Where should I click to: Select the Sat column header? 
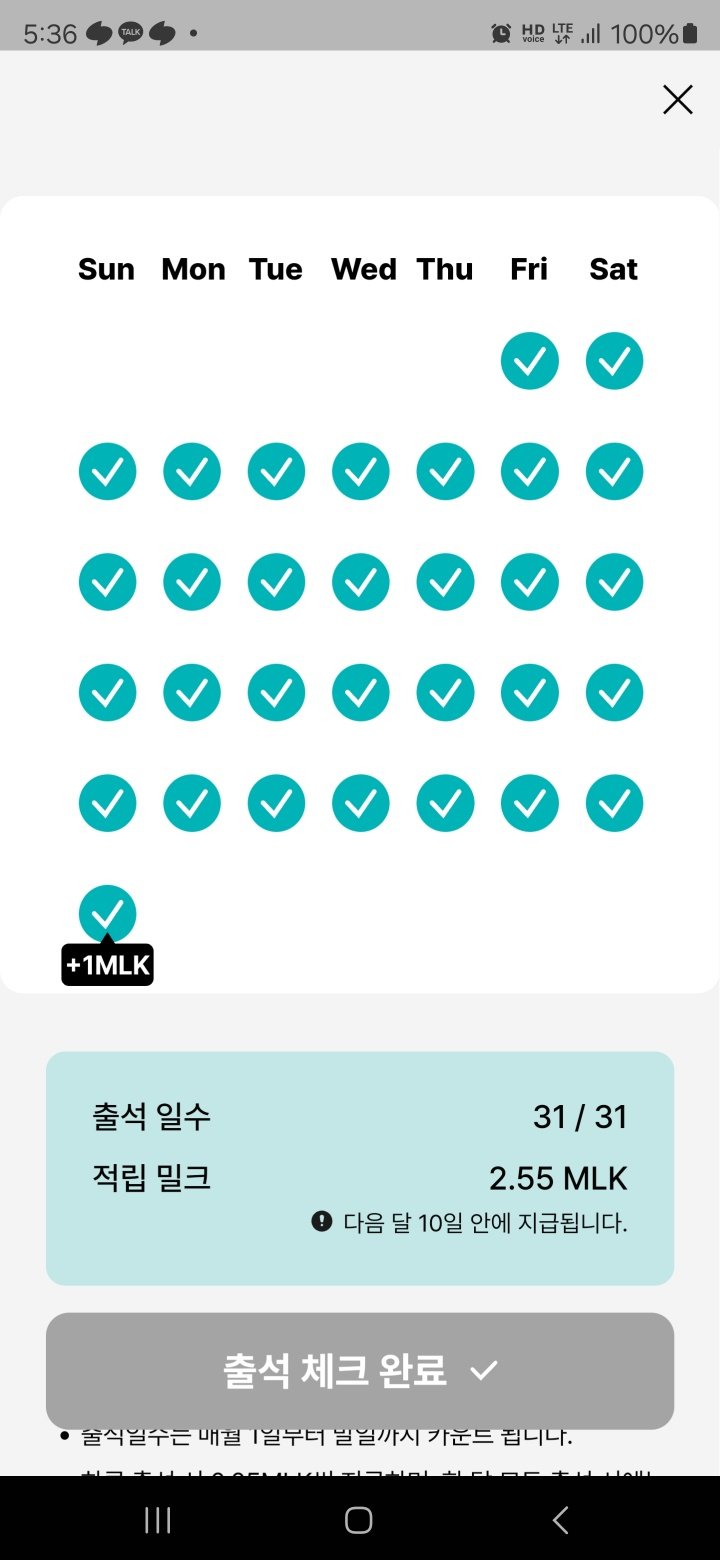613,268
